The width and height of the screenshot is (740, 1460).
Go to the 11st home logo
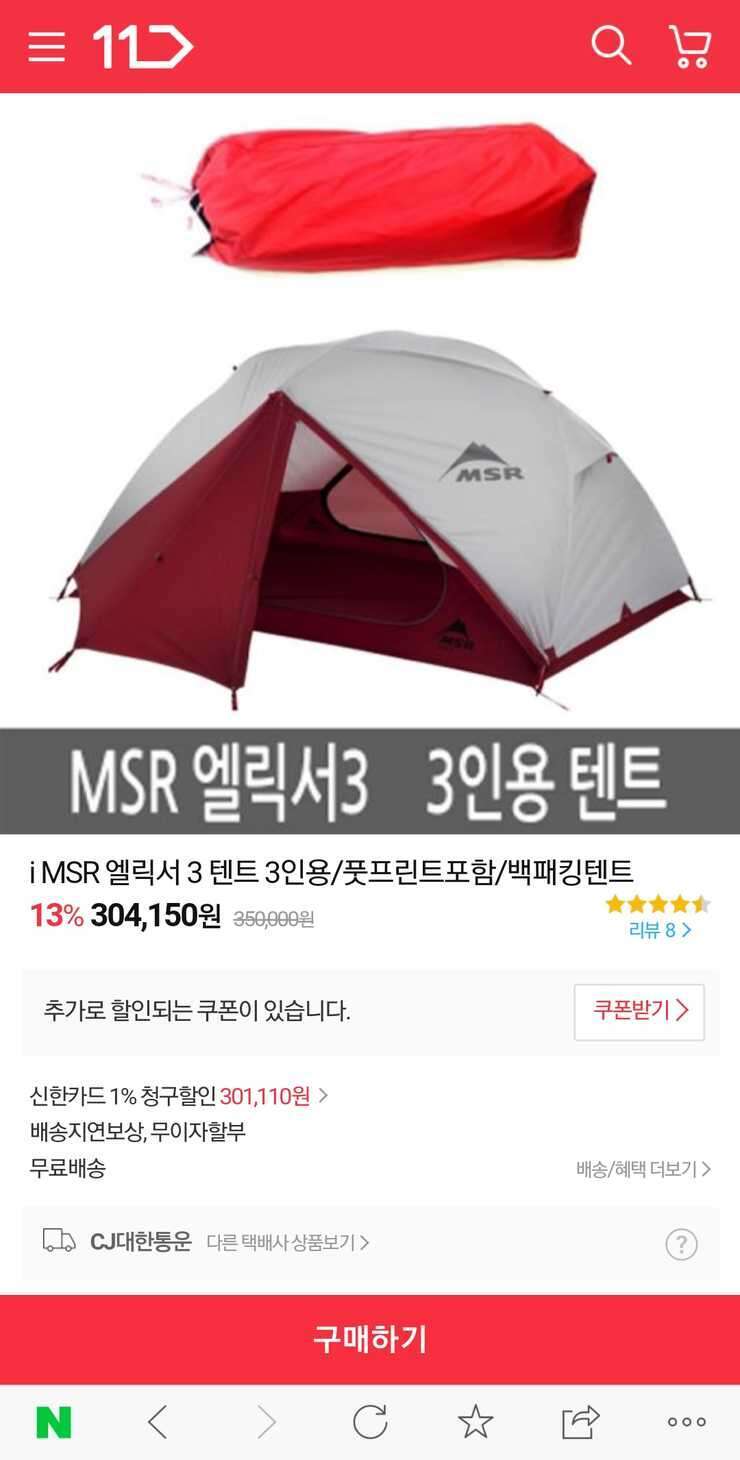pyautogui.click(x=142, y=47)
